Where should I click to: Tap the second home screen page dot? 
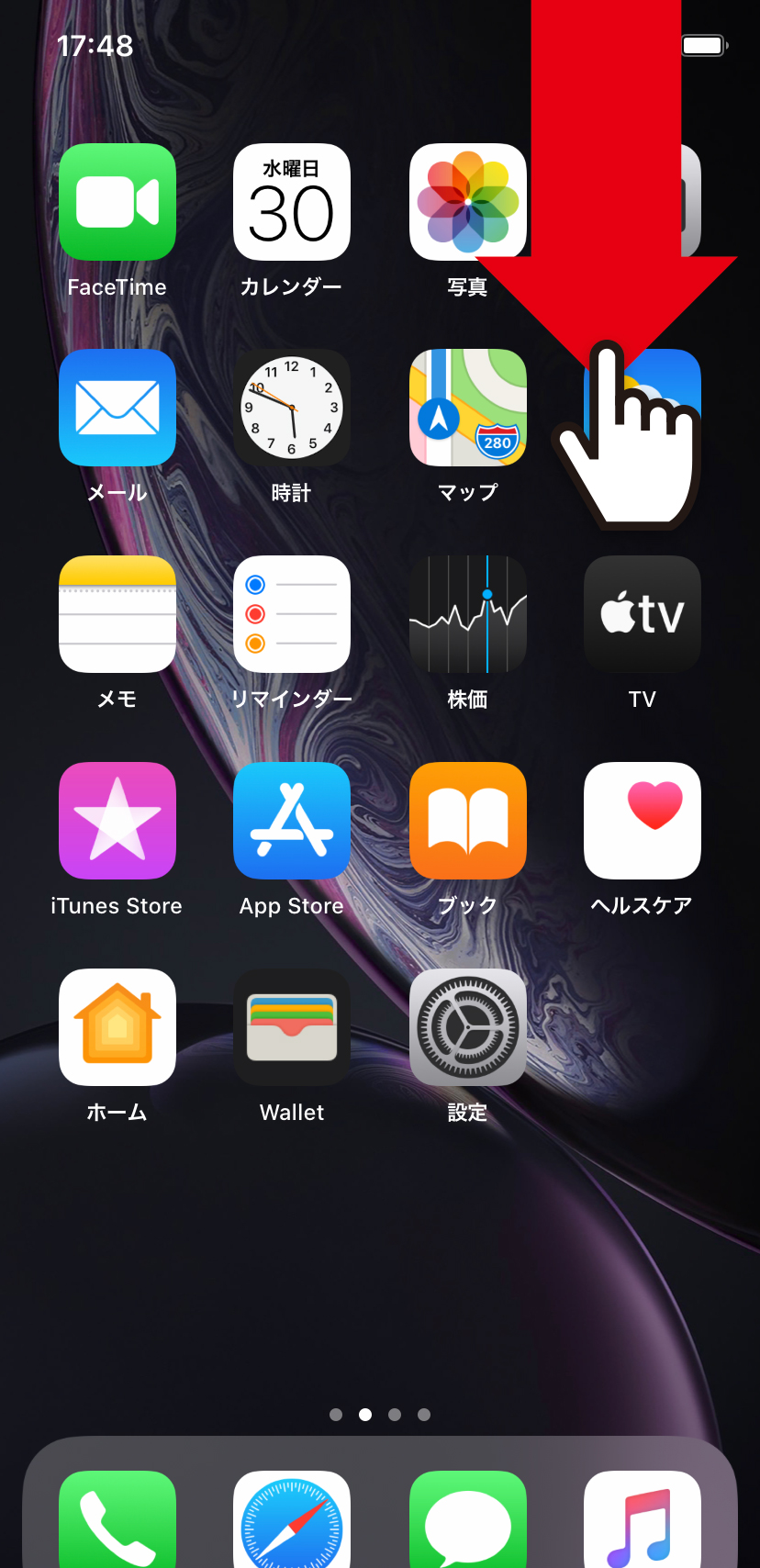pos(365,1415)
